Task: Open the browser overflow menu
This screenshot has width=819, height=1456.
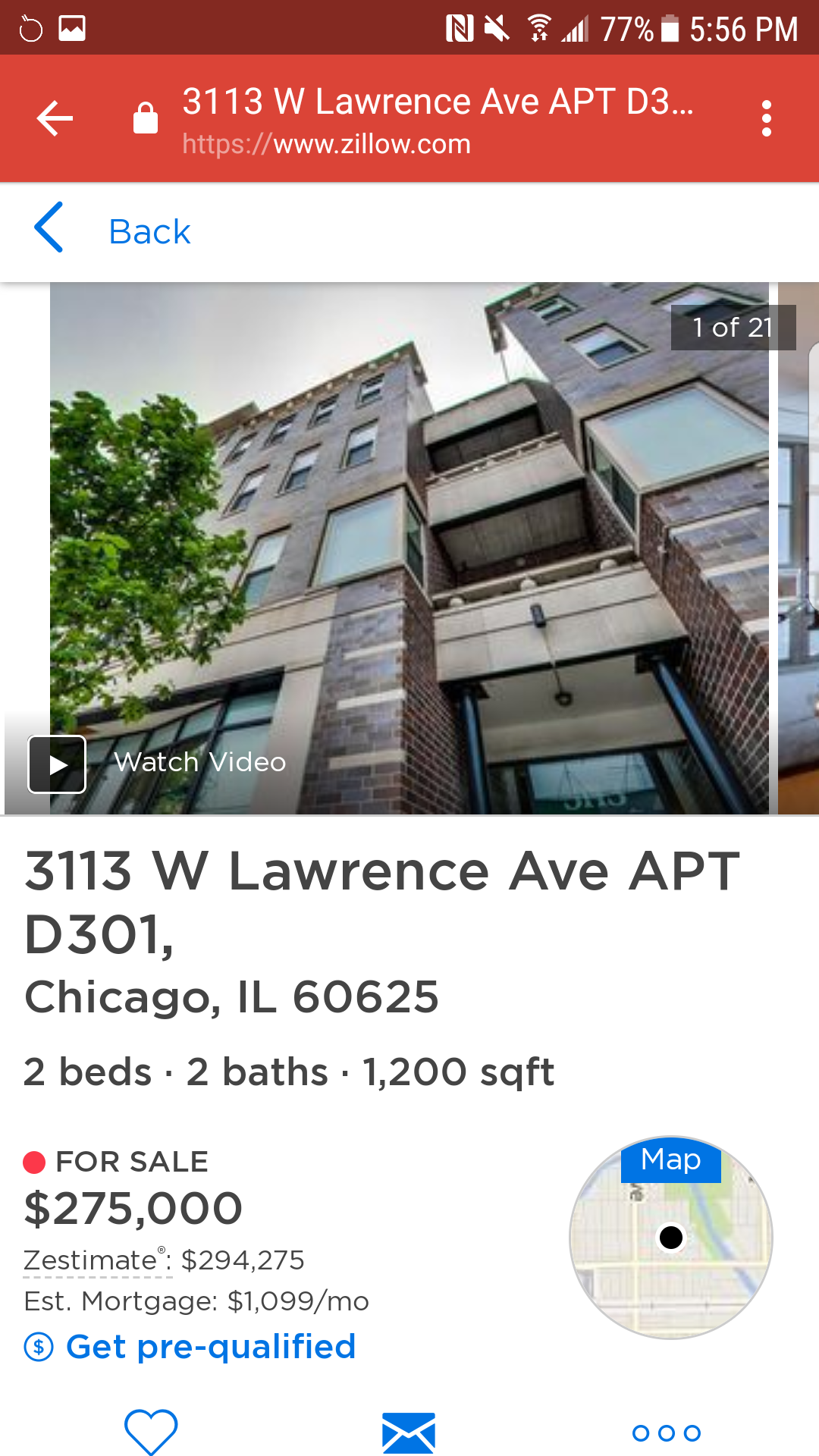Action: click(766, 118)
